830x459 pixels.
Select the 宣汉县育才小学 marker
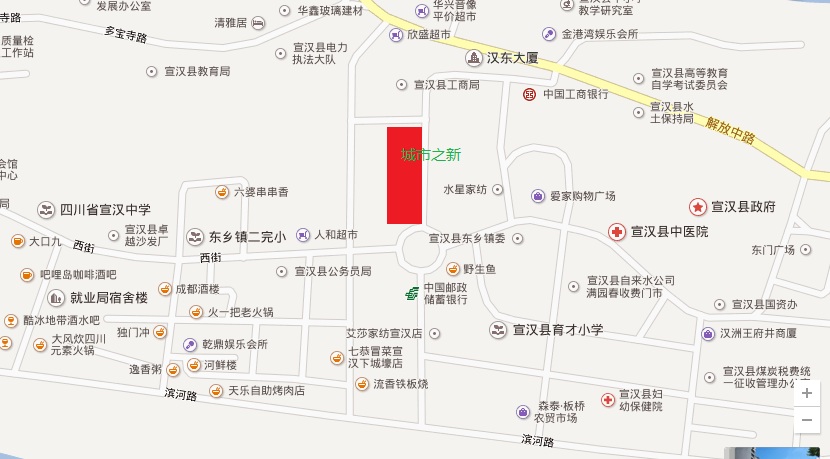pyautogui.click(x=497, y=330)
